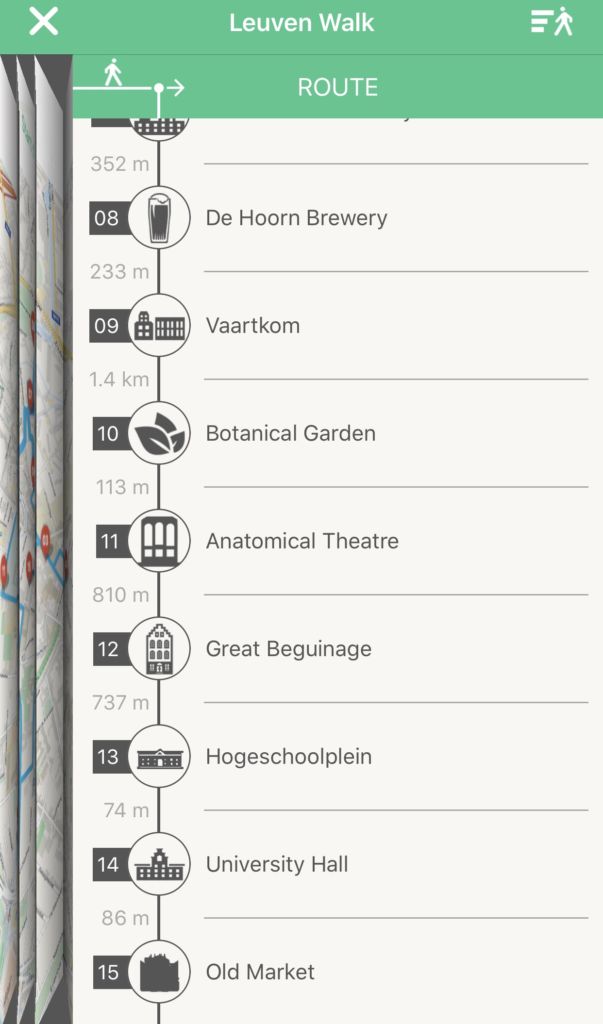Image resolution: width=603 pixels, height=1024 pixels.
Task: View the Anatomical Theatre stop
Action: [x=338, y=541]
